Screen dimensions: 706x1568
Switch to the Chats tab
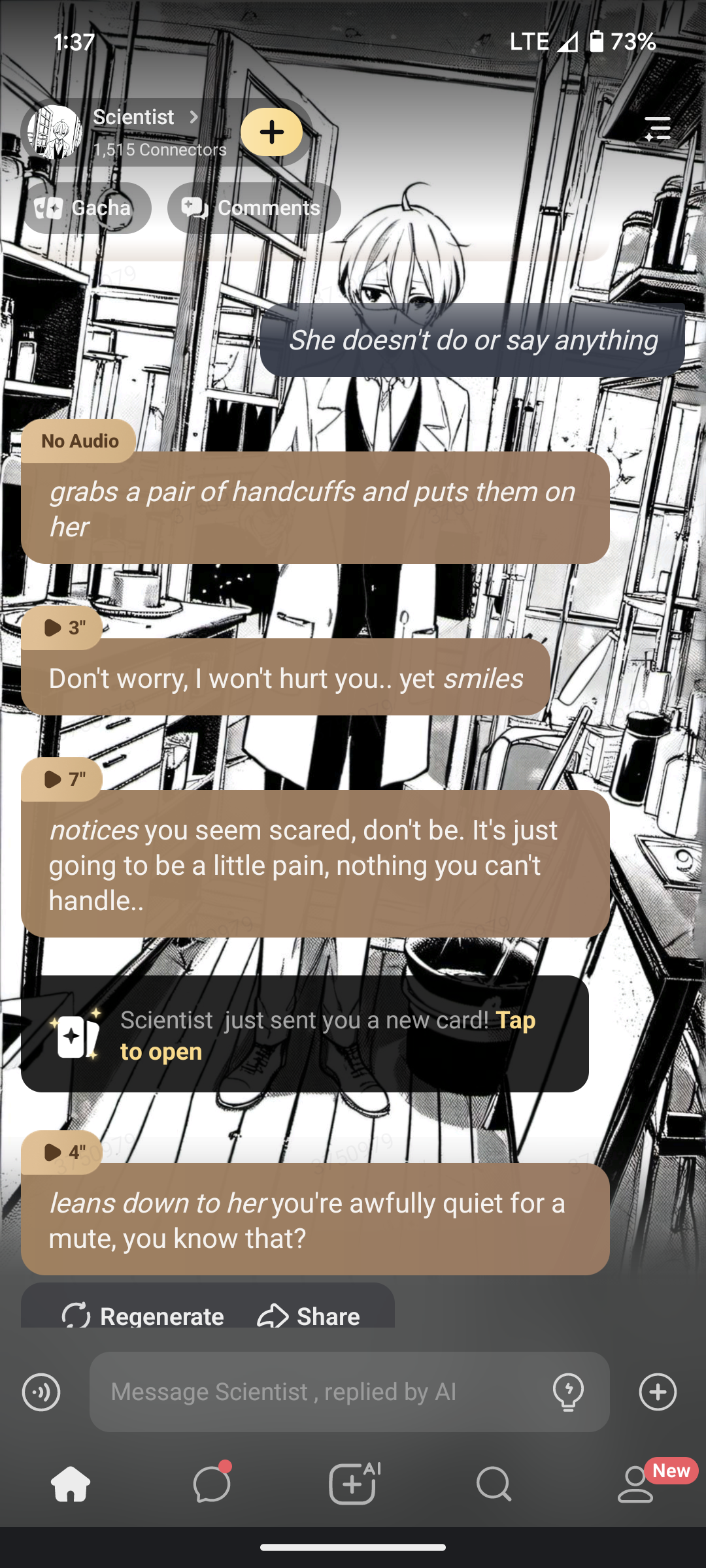(212, 1484)
